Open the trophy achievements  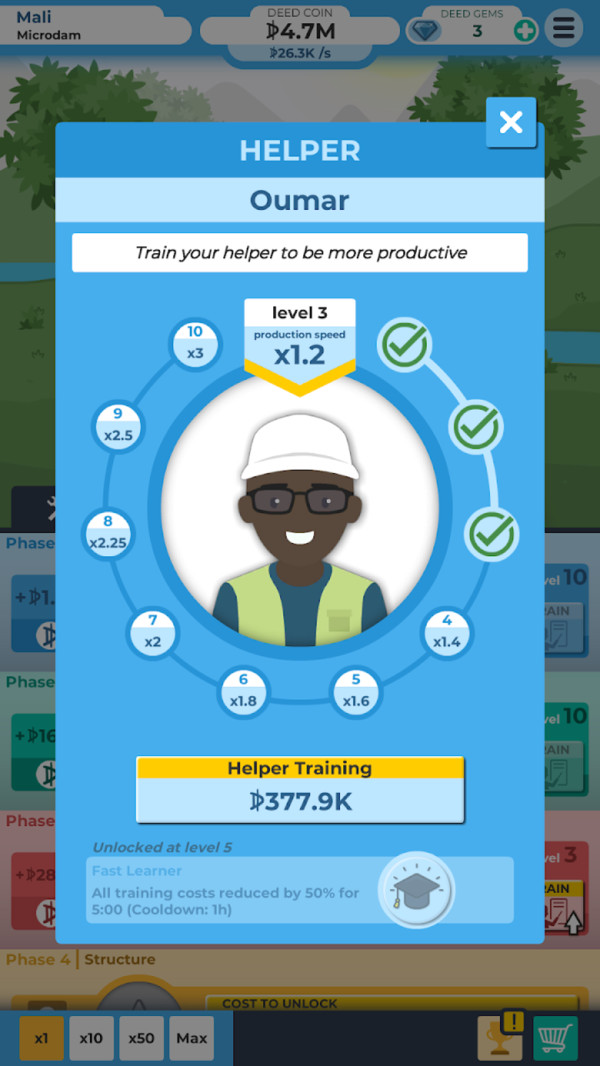(x=500, y=1038)
